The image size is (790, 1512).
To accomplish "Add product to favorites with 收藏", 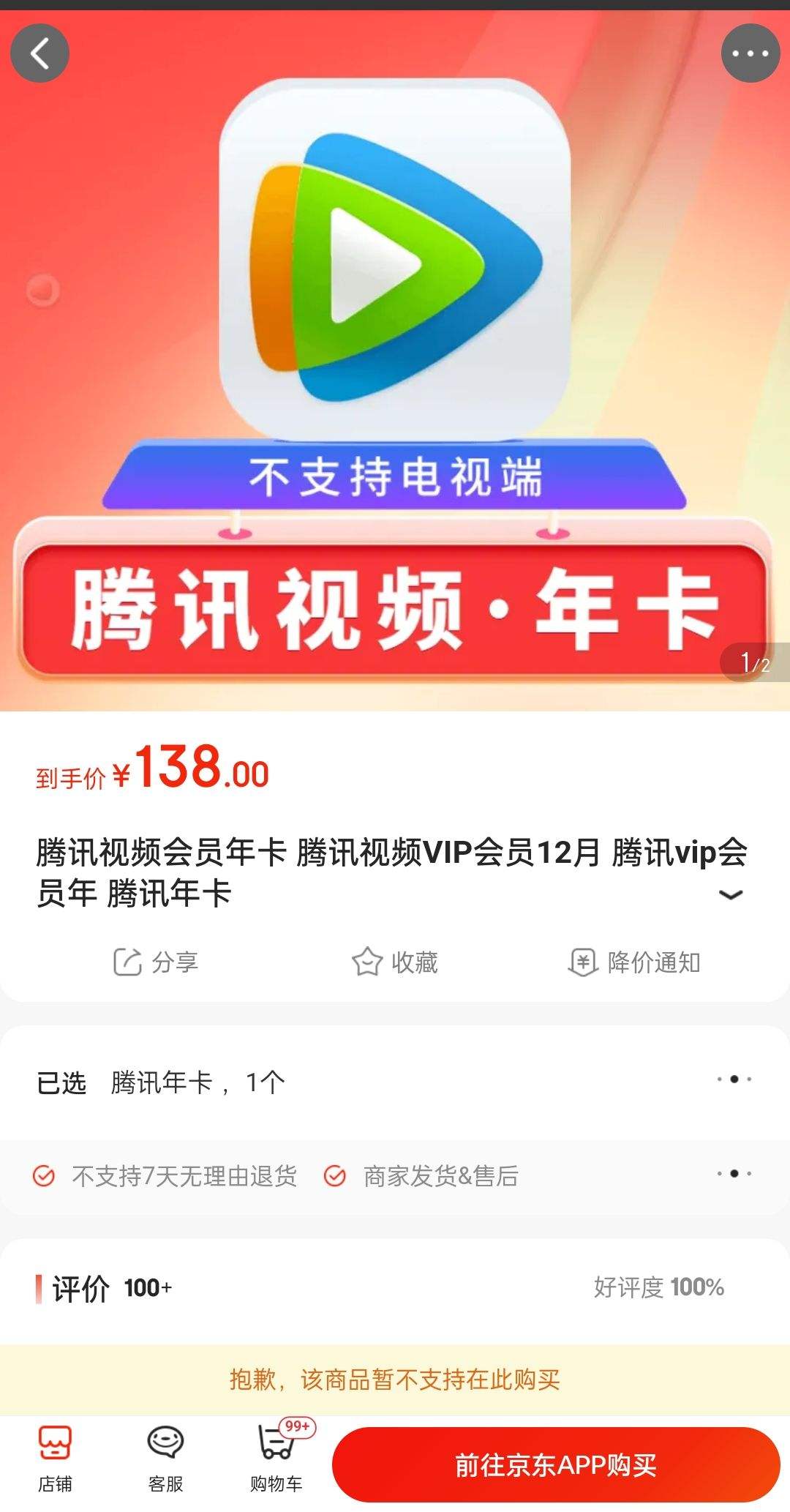I will pyautogui.click(x=395, y=962).
